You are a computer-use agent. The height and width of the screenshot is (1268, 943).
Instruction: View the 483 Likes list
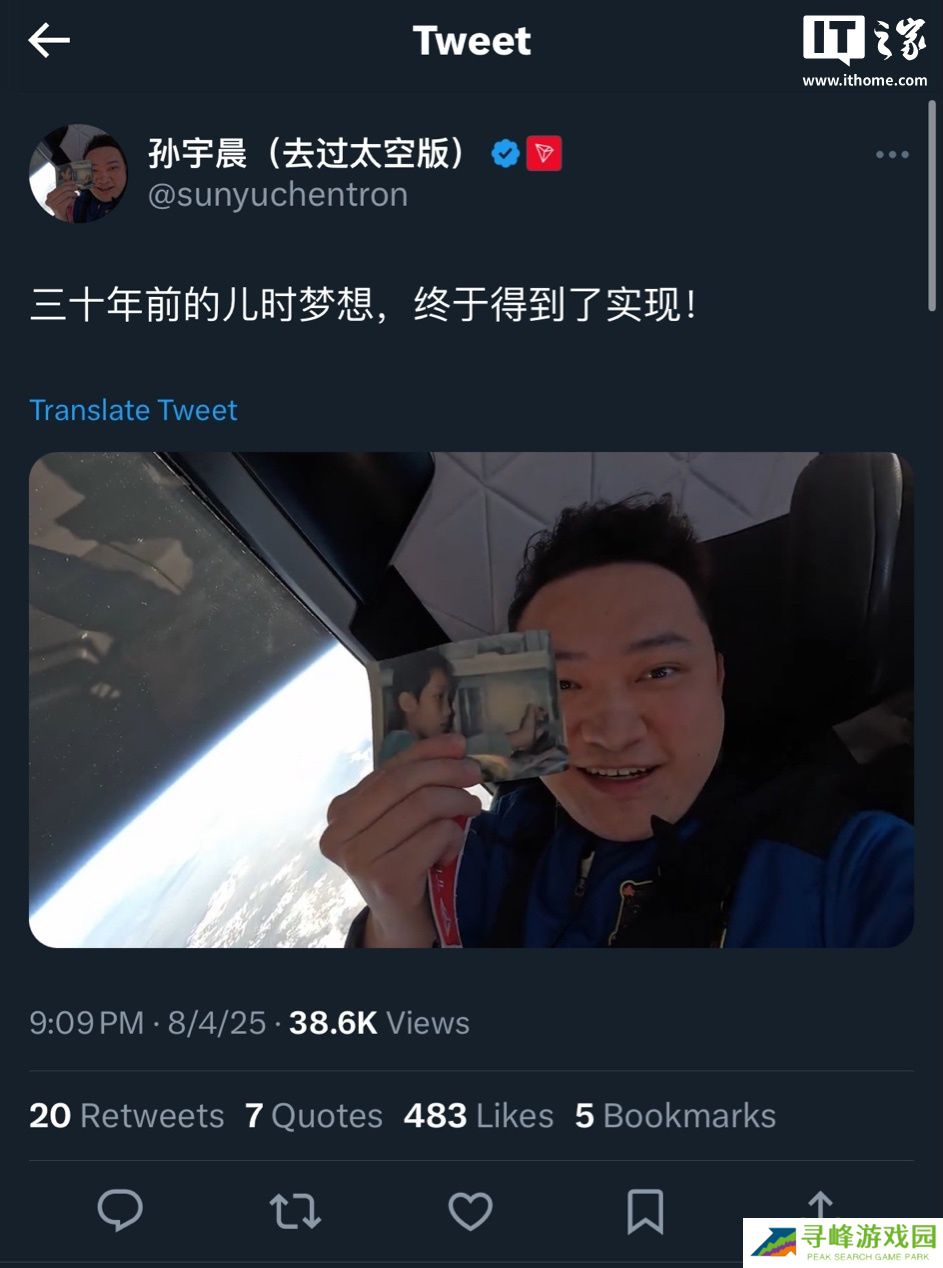point(478,1116)
